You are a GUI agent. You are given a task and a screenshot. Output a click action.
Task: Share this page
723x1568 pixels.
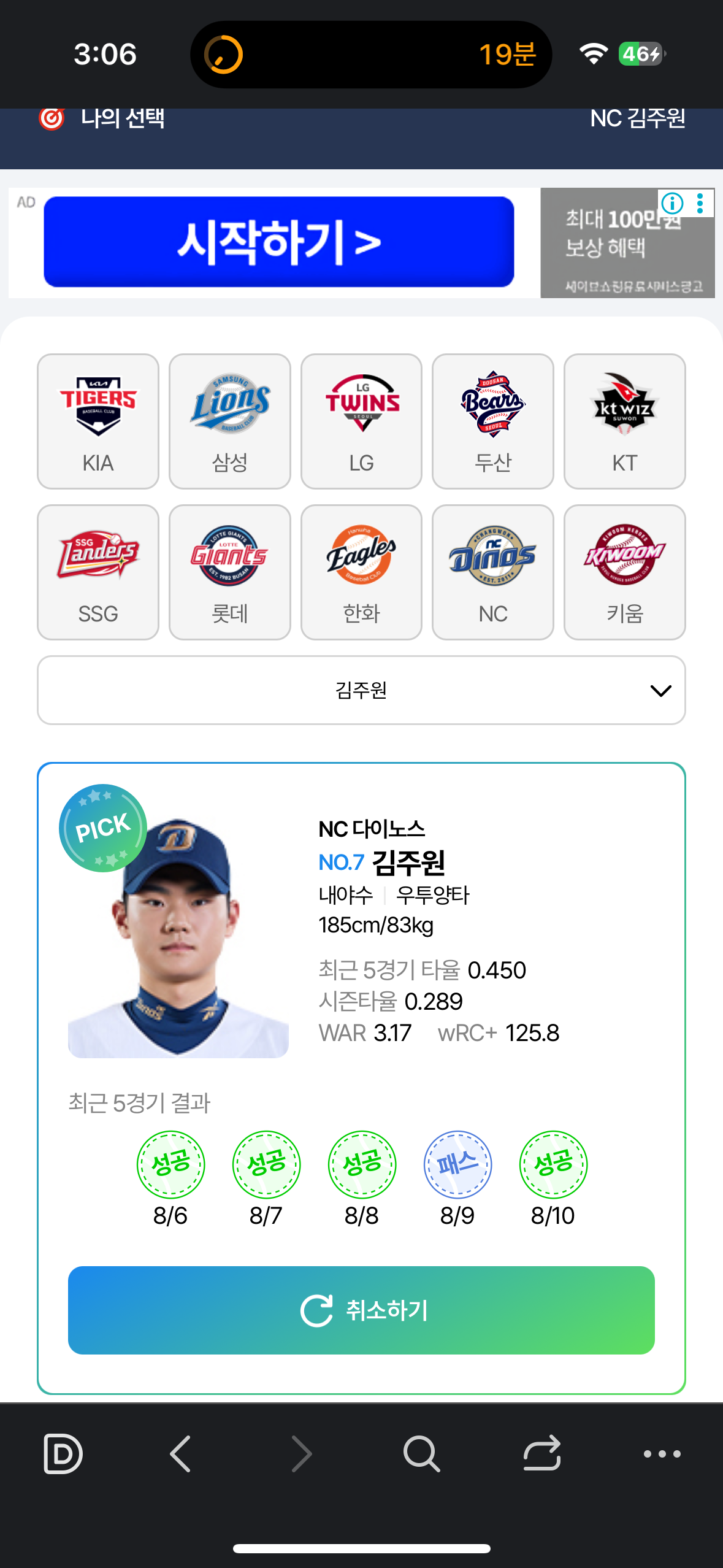click(541, 1453)
